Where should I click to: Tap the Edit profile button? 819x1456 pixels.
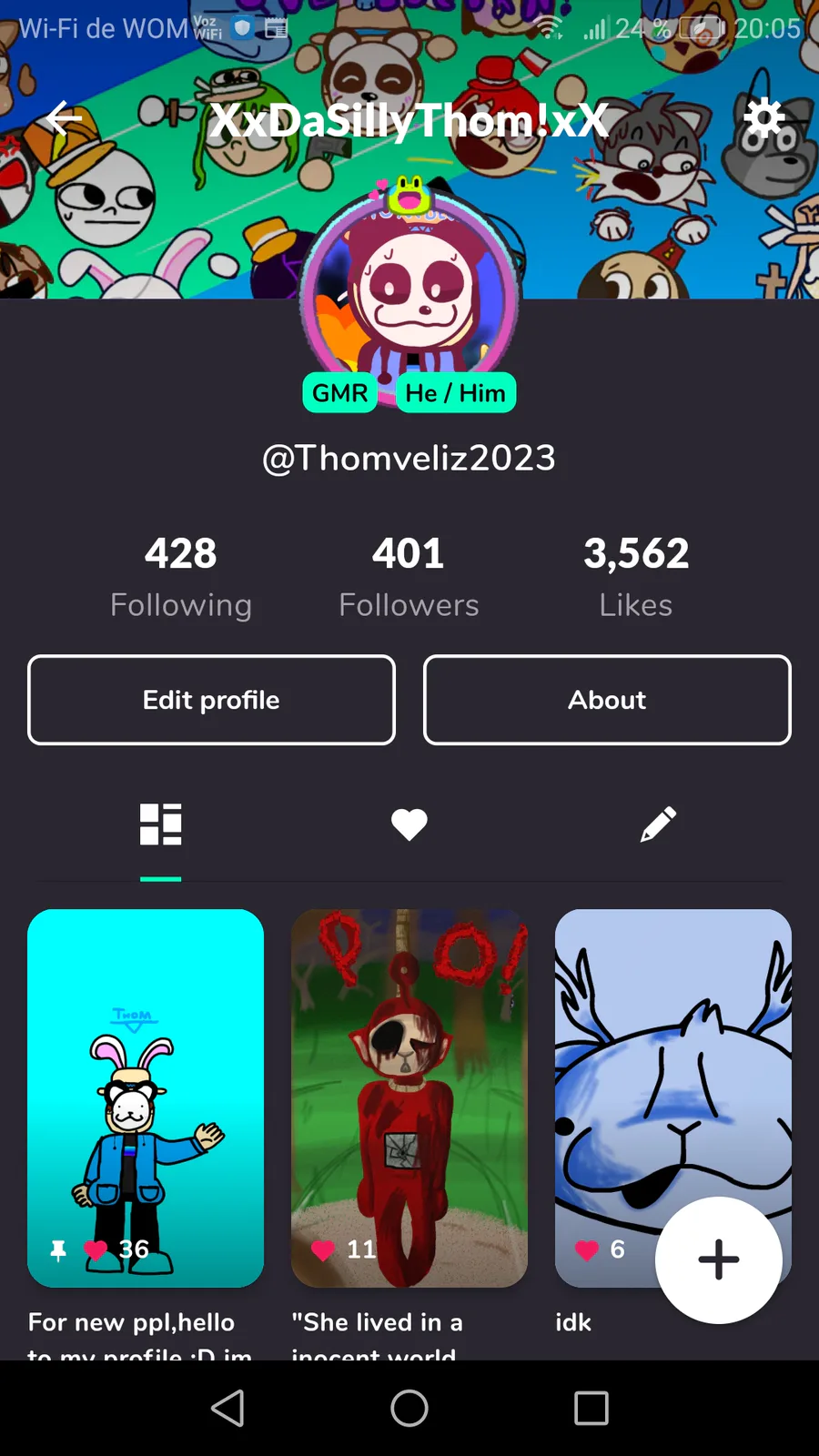[211, 700]
